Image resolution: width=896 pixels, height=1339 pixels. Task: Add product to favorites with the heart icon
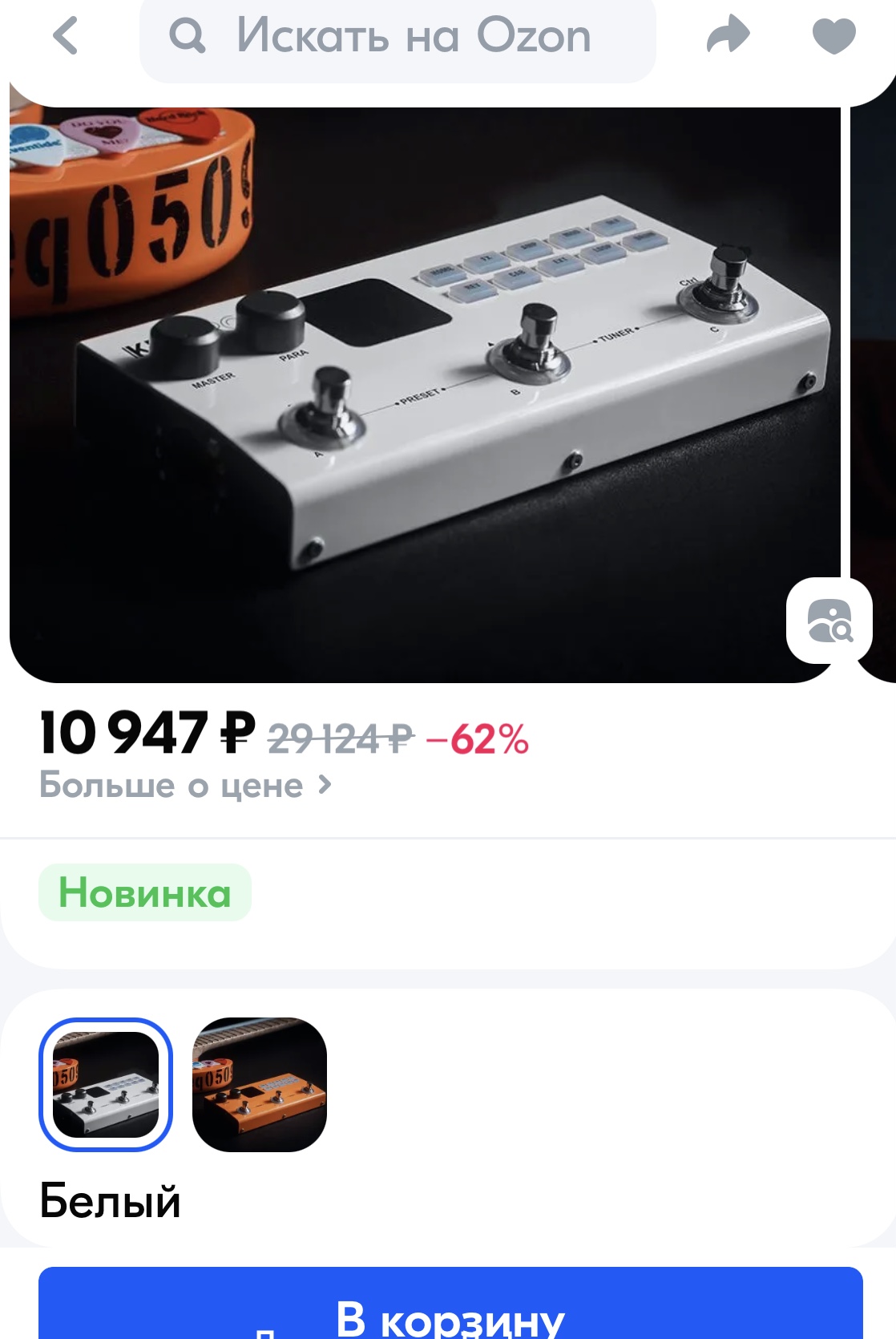coord(833,37)
